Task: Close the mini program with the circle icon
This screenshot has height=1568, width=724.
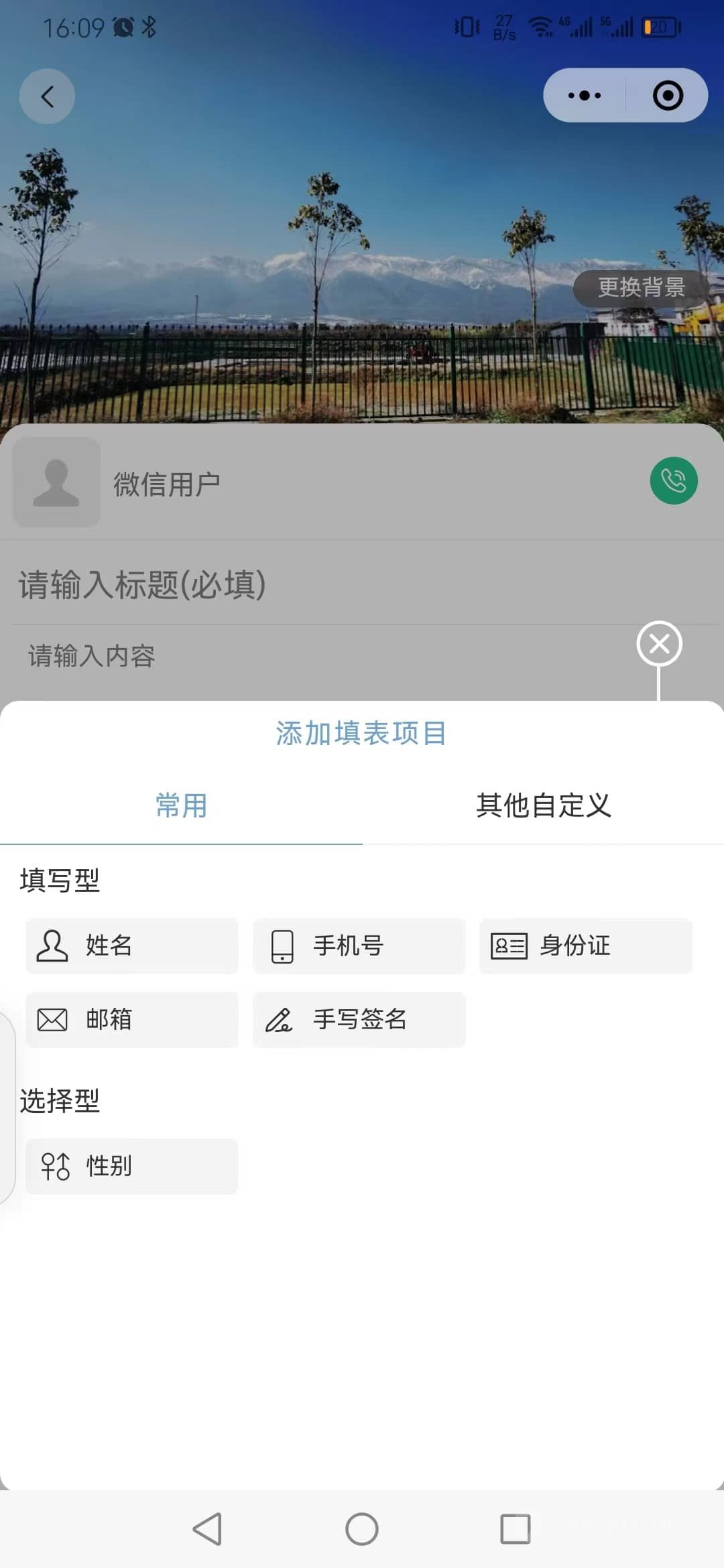Action: 668,95
